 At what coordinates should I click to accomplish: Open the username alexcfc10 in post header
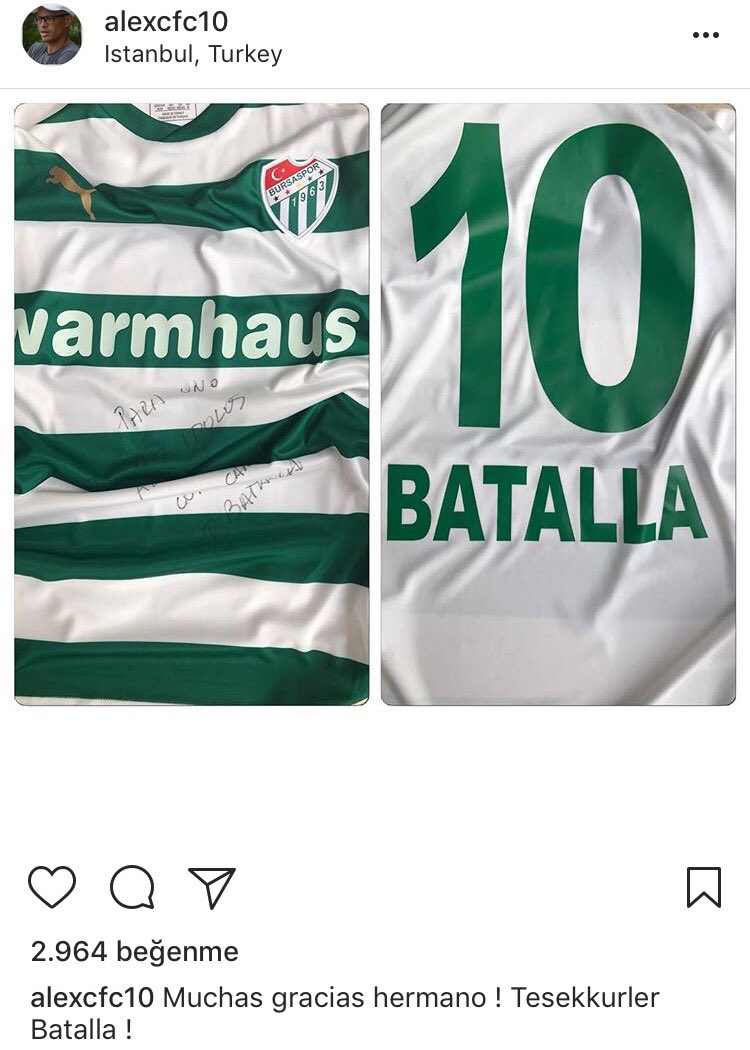tap(165, 20)
